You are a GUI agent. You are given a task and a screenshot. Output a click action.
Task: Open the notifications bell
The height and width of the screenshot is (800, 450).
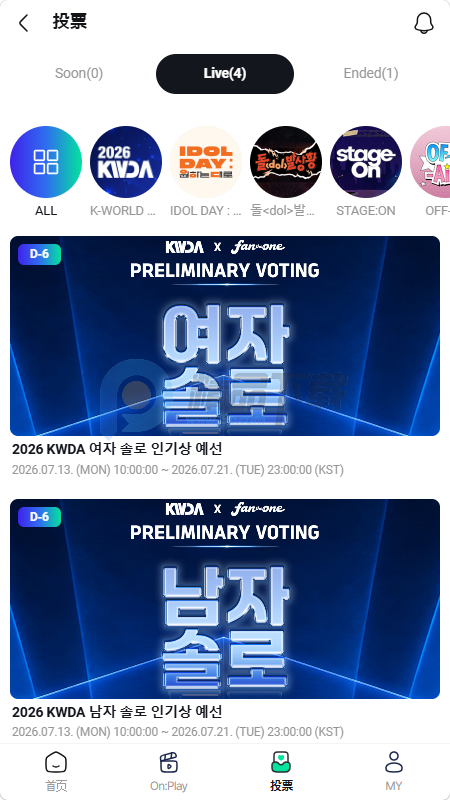click(x=423, y=23)
